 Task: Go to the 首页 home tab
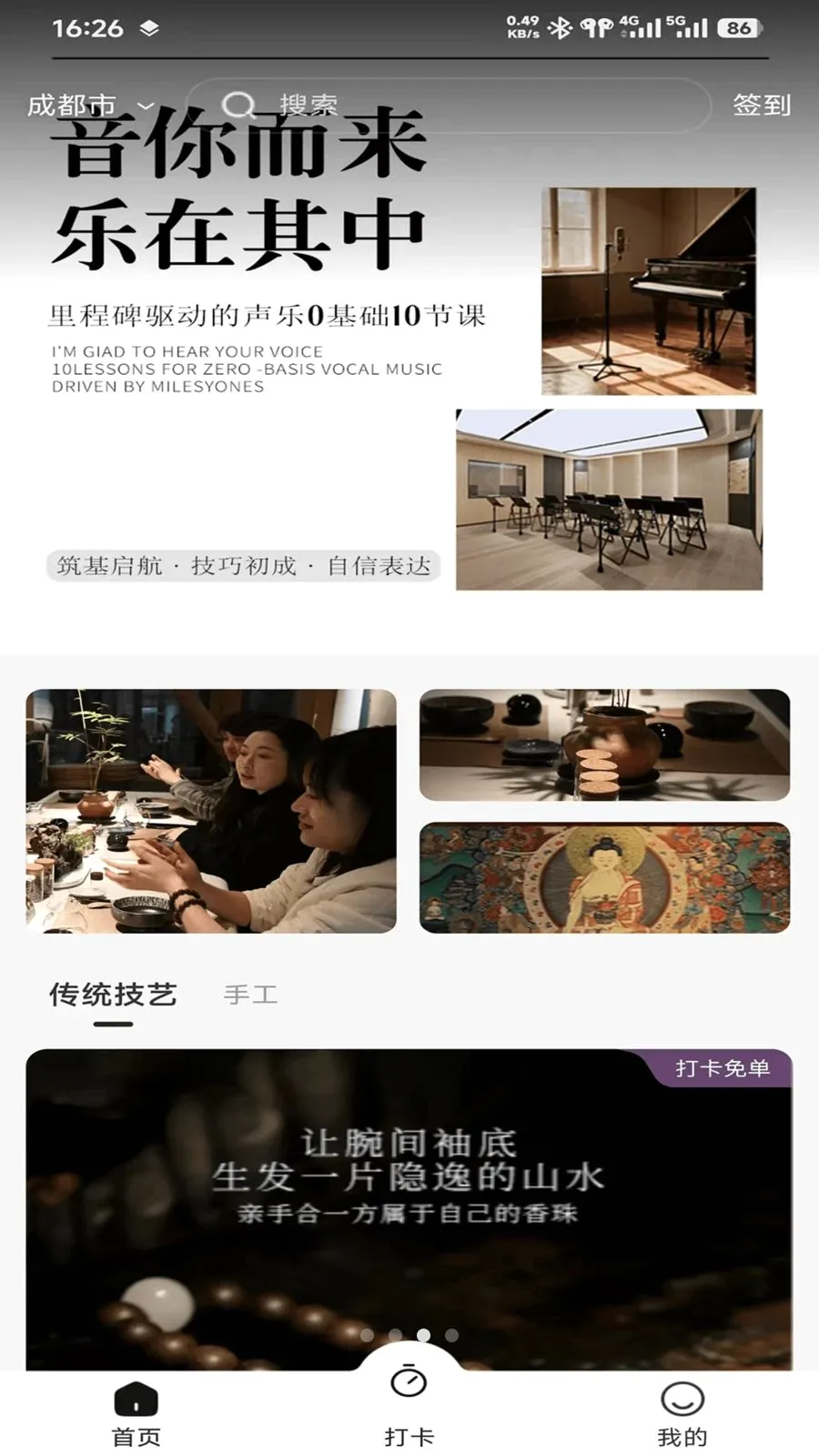pos(136,1415)
